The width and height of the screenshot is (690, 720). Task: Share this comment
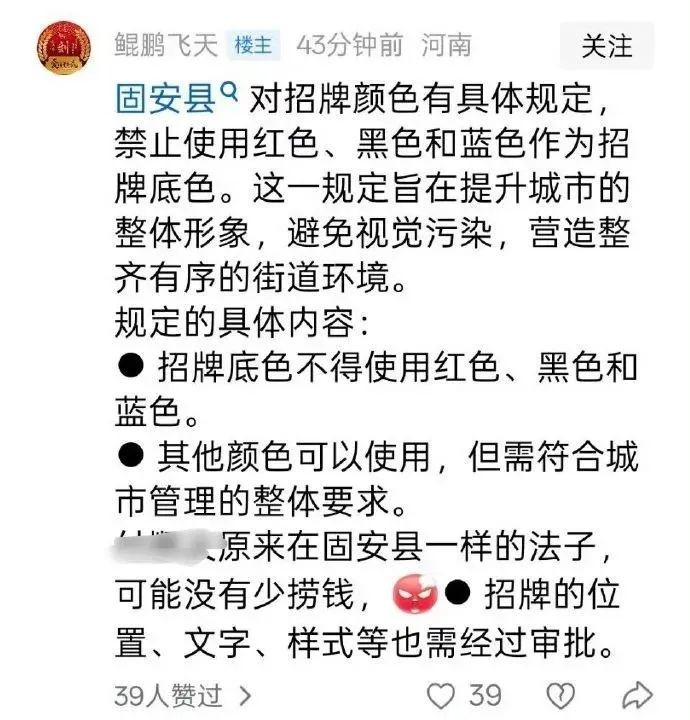(x=637, y=695)
